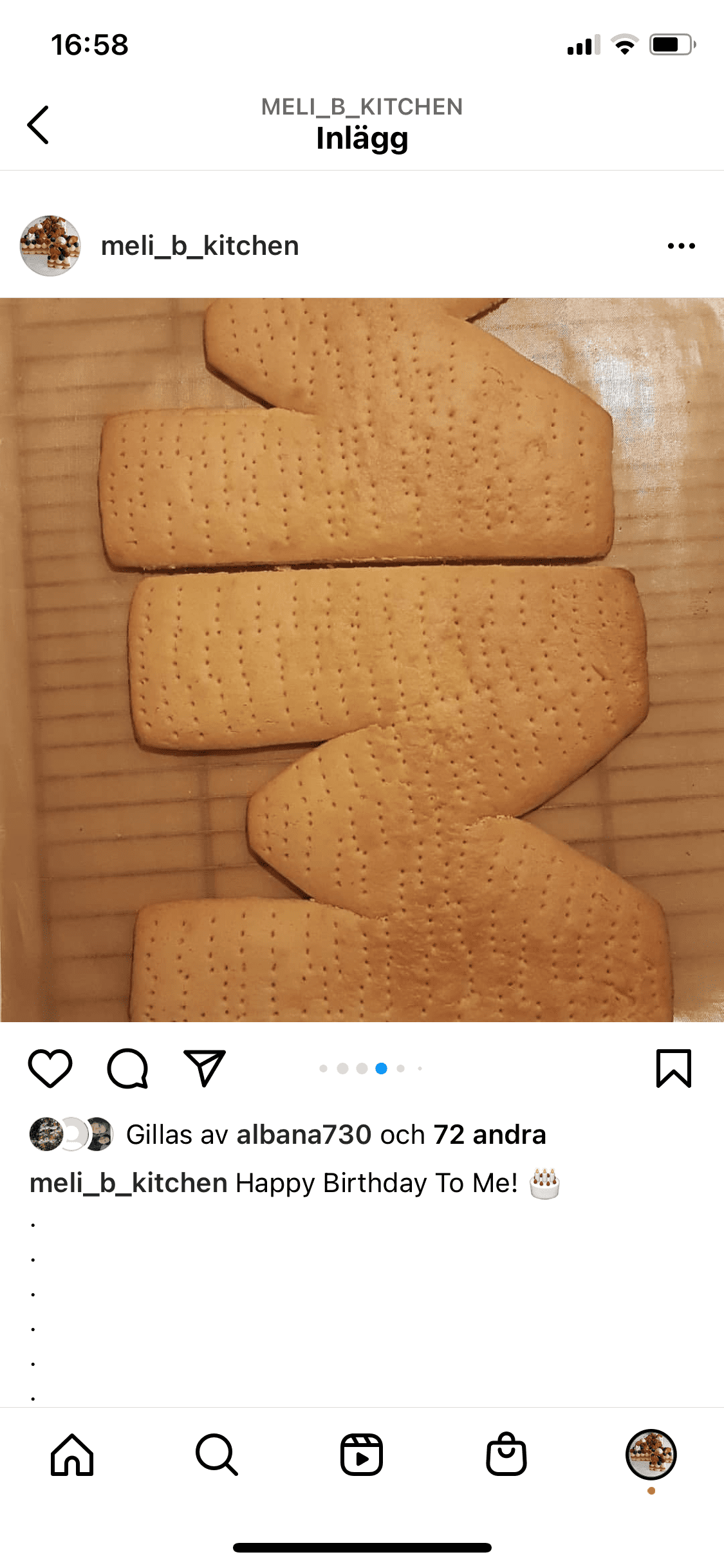Image resolution: width=724 pixels, height=1568 pixels.
Task: View likes by albana730 and others
Action: (x=335, y=1135)
